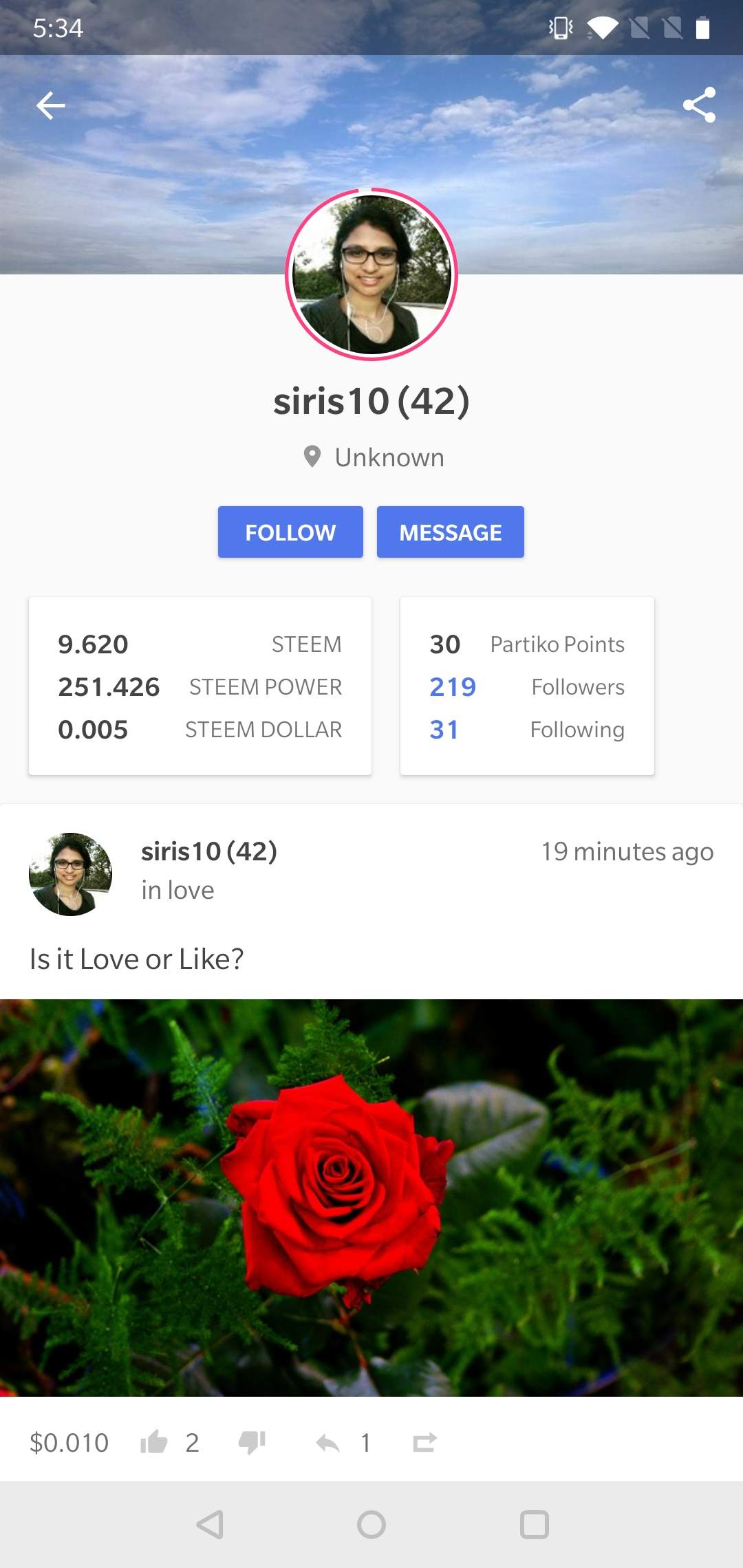Resteem the "Is it Love or Like?" post
743x1568 pixels.
pos(424,1442)
